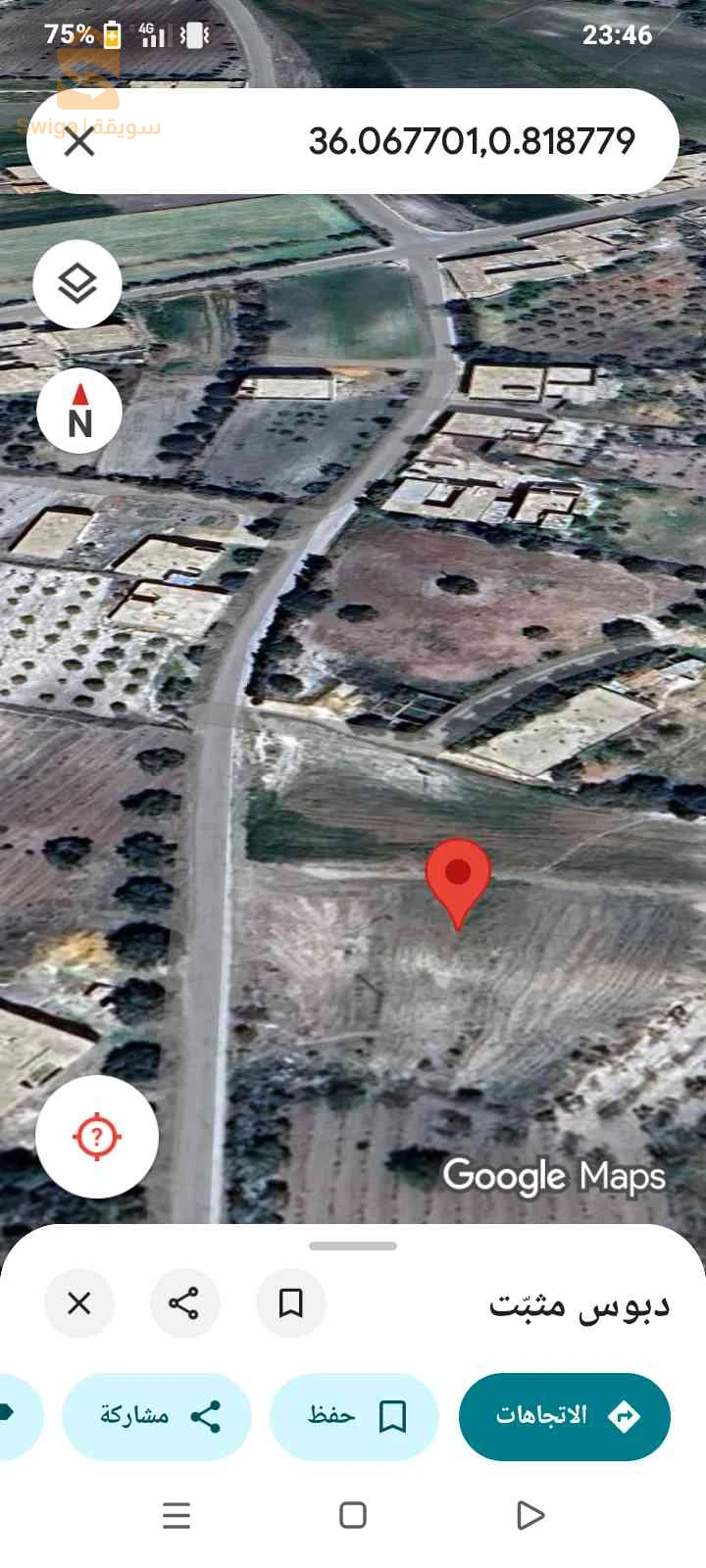Tap the bottom sheet drag handle

pos(353,1247)
